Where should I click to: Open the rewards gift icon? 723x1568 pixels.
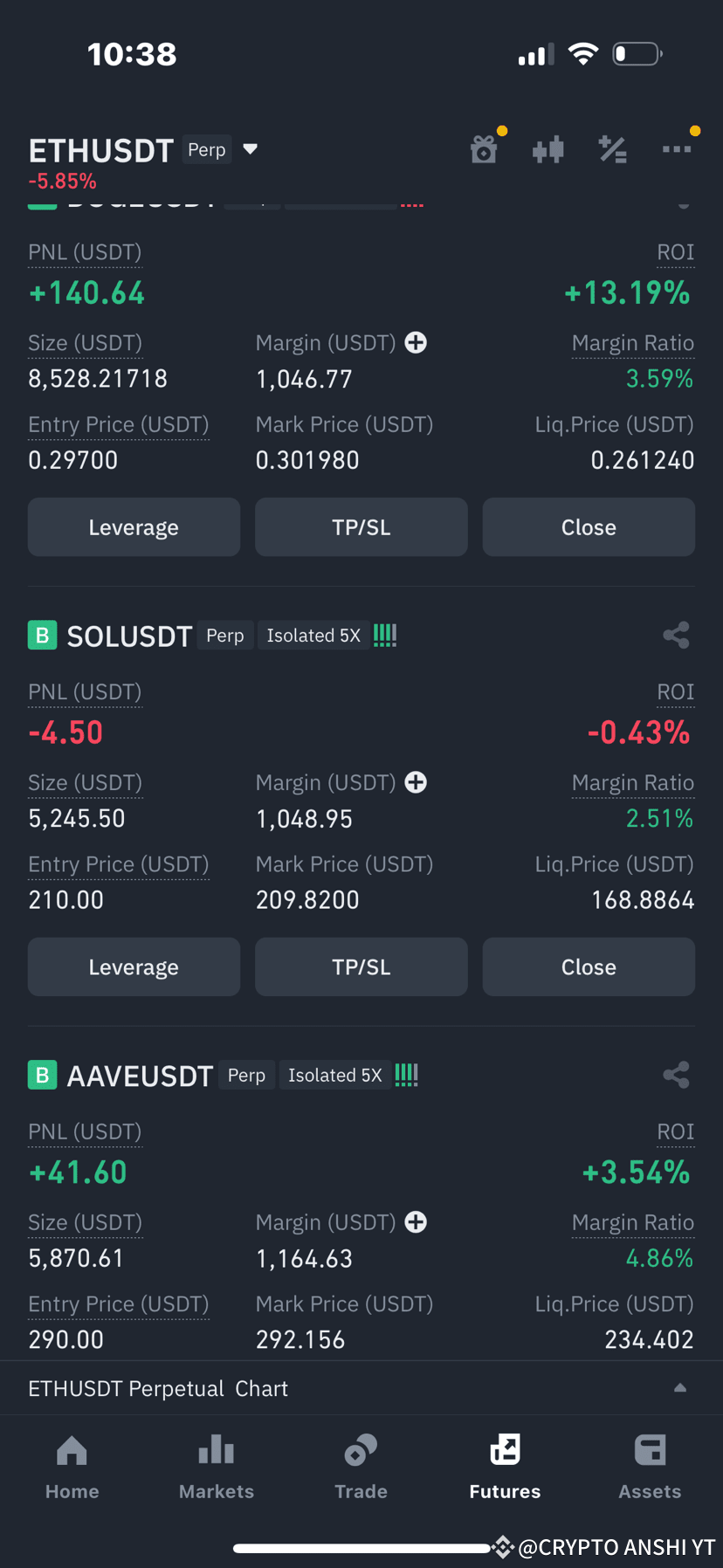pyautogui.click(x=485, y=148)
